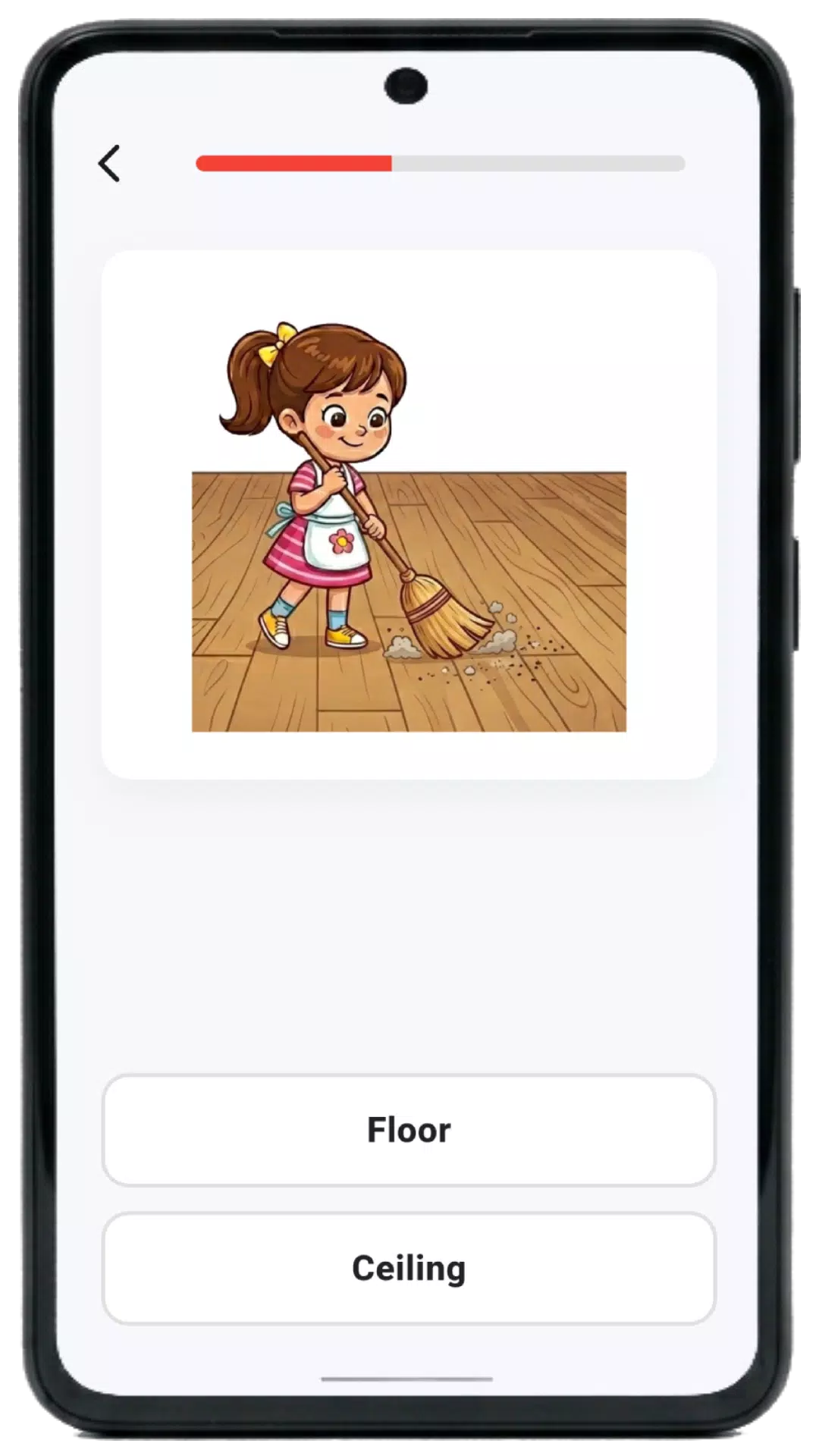
Task: Choose the Floor answer
Action: [x=409, y=1130]
